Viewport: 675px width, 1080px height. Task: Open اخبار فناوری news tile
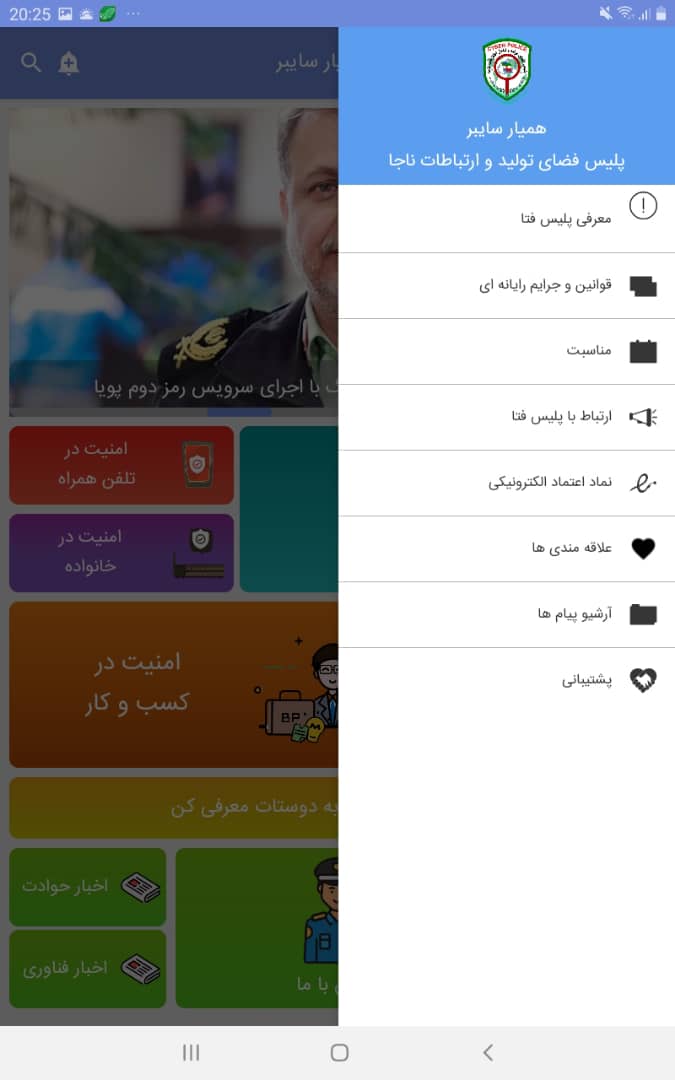click(x=88, y=969)
